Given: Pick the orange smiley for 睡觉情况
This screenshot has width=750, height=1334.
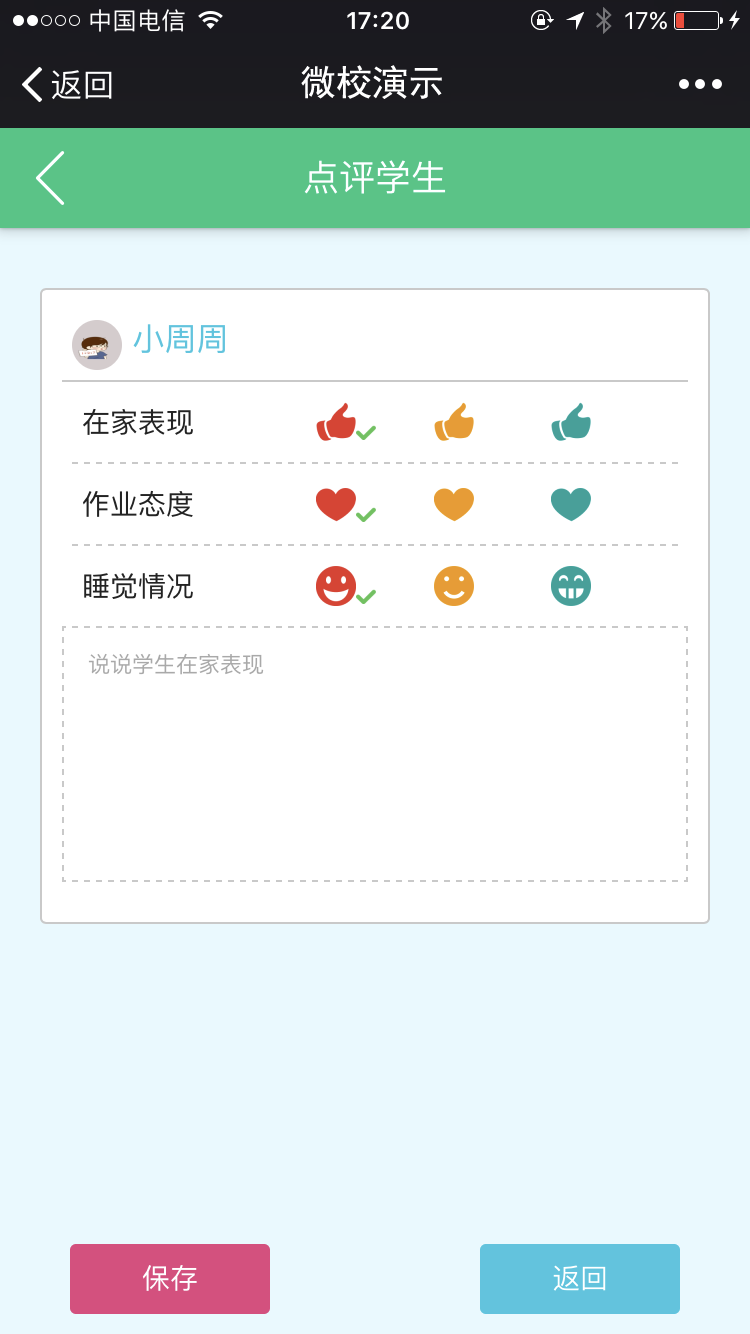Looking at the screenshot, I should (454, 586).
